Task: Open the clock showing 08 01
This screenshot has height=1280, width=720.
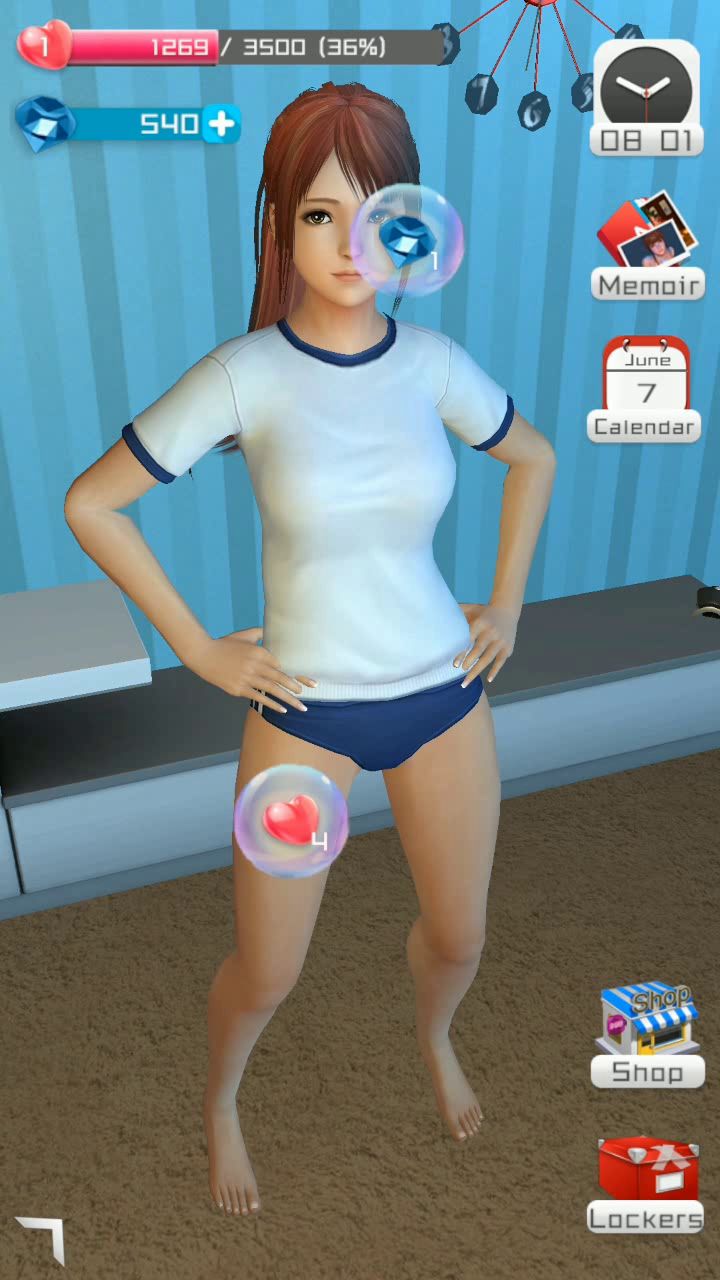Action: (x=646, y=98)
